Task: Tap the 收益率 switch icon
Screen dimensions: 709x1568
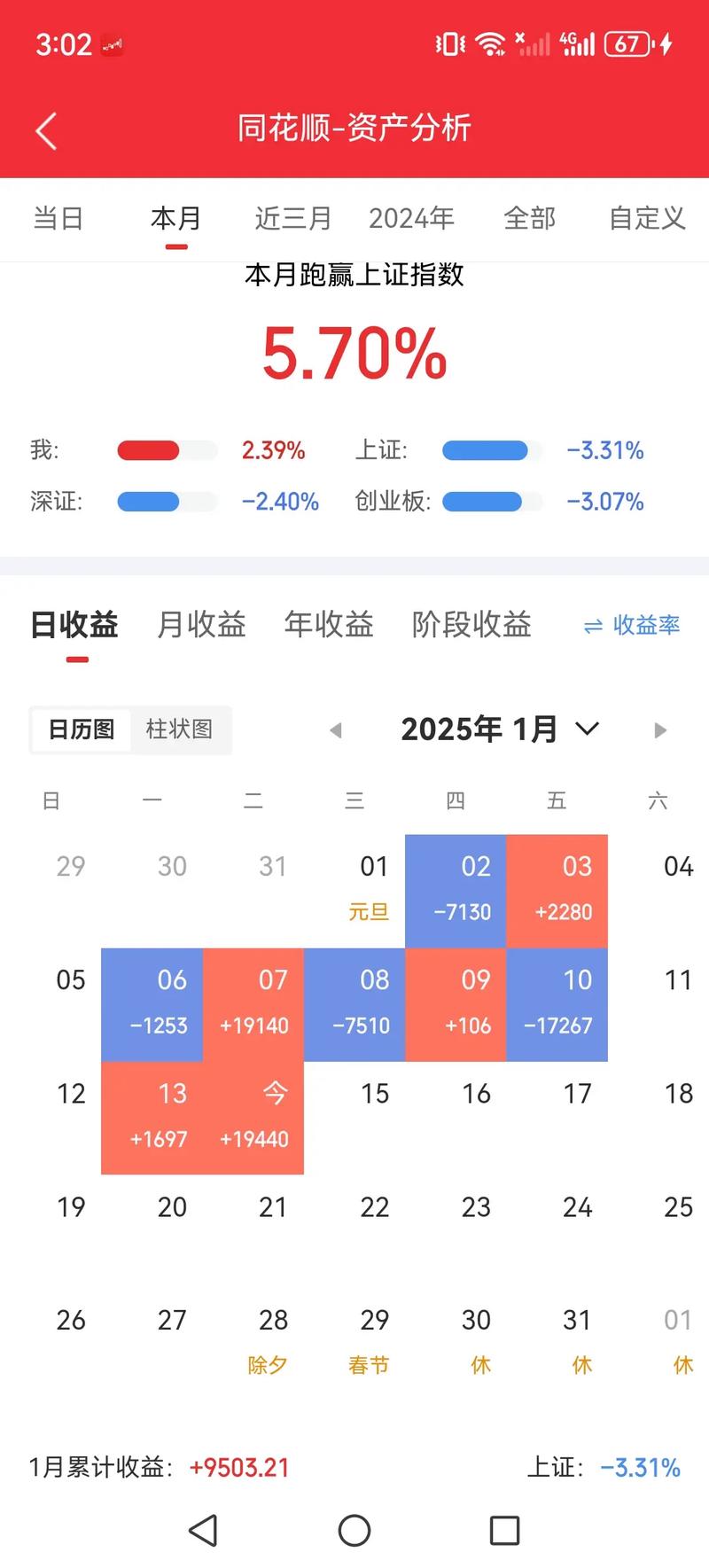Action: click(x=592, y=626)
